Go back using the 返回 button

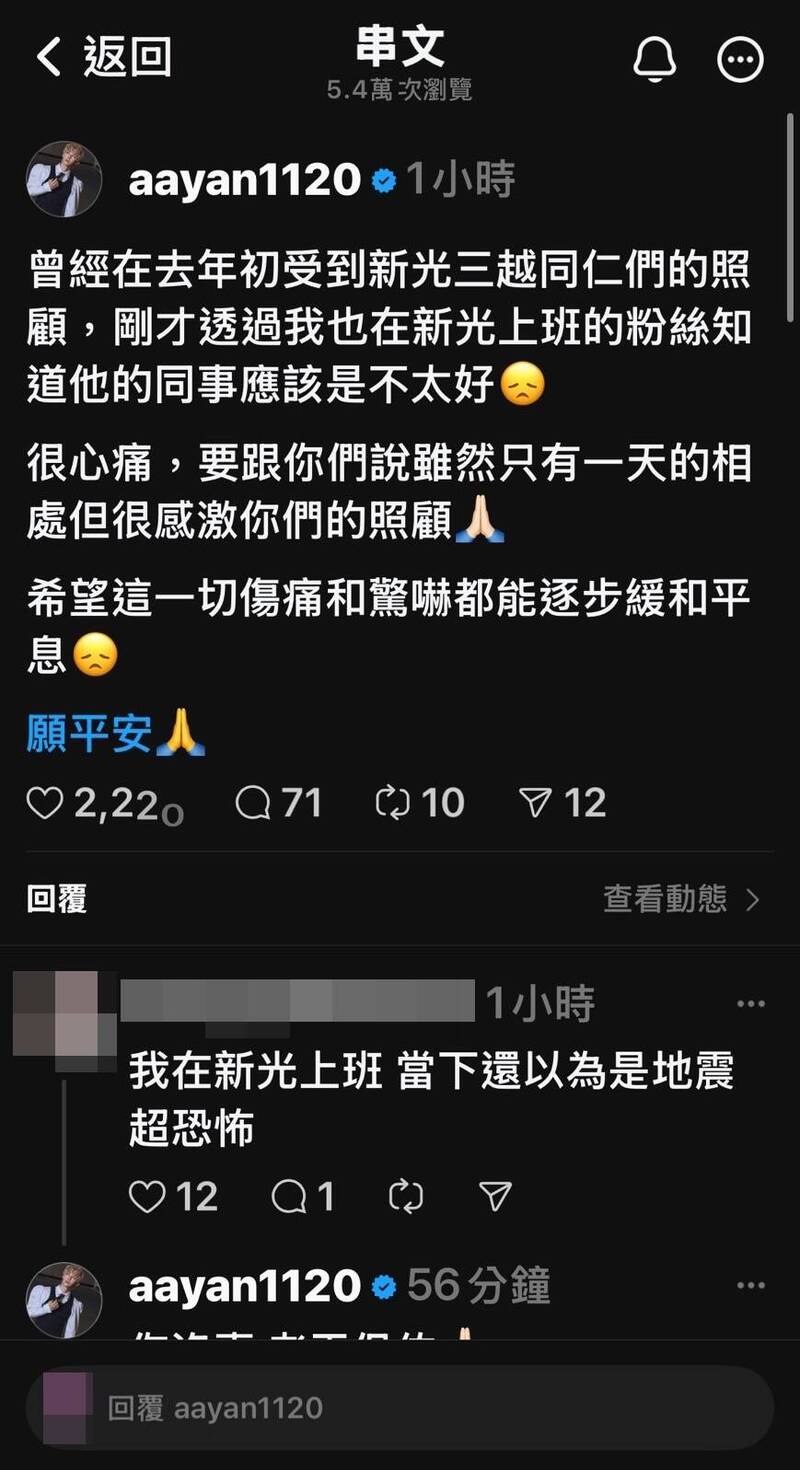click(103, 59)
